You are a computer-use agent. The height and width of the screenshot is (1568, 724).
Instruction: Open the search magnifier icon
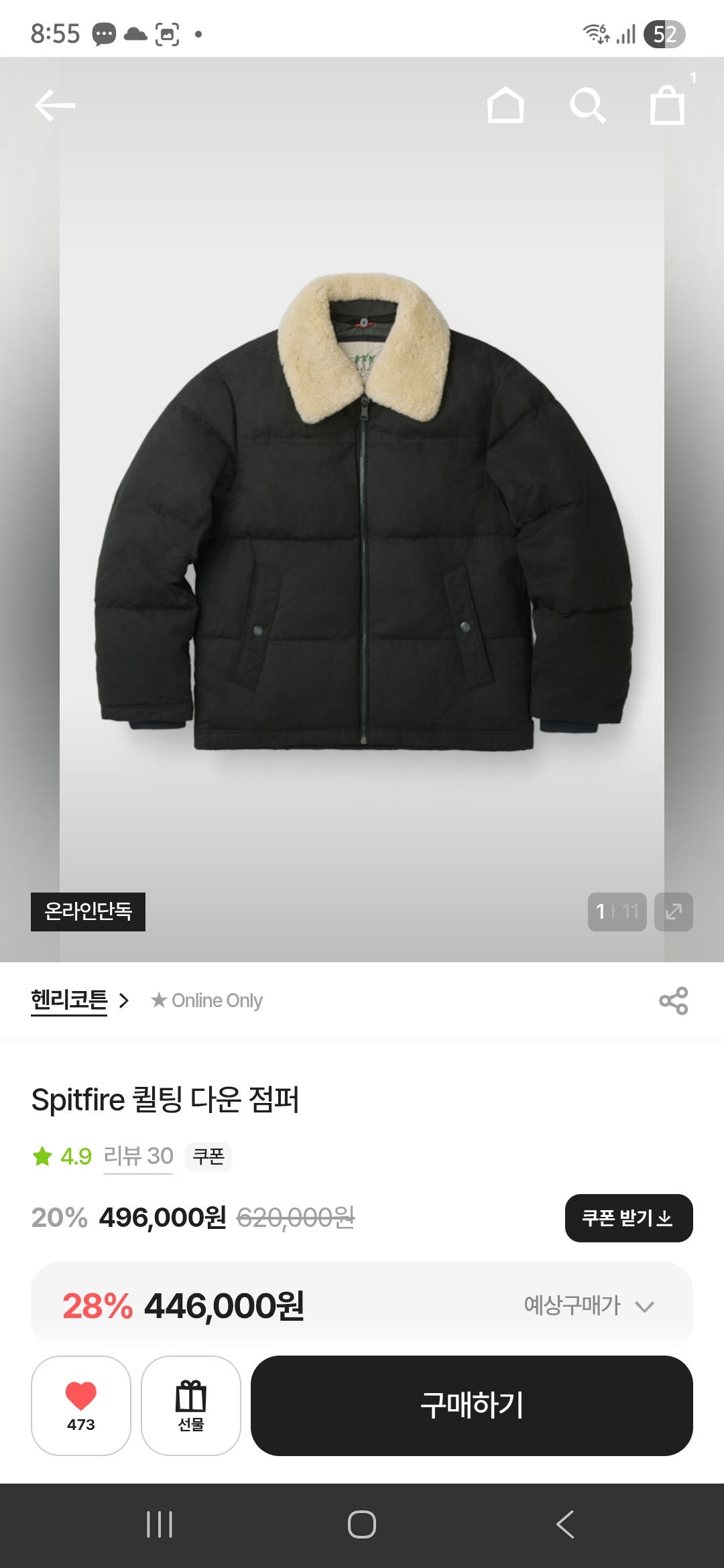[x=587, y=106]
